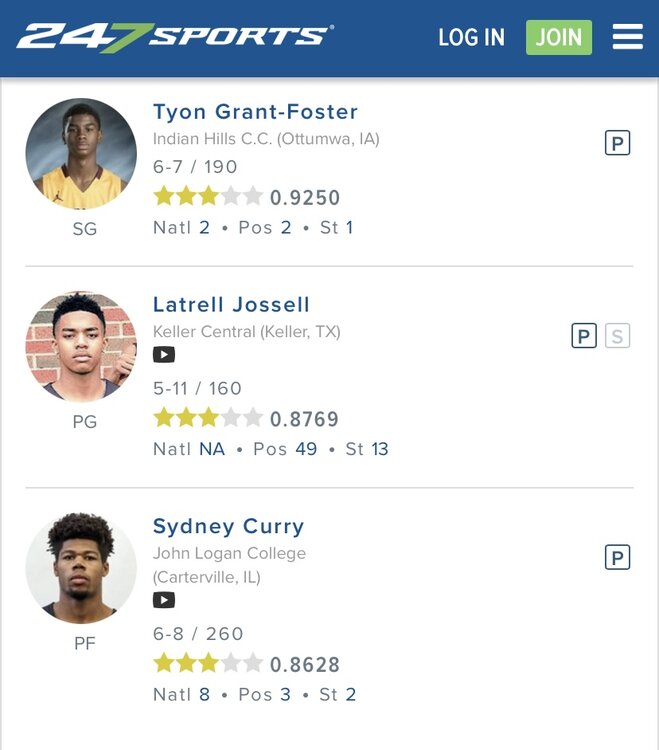Play Latrell Jossell's video highlights
659x750 pixels.
(164, 354)
